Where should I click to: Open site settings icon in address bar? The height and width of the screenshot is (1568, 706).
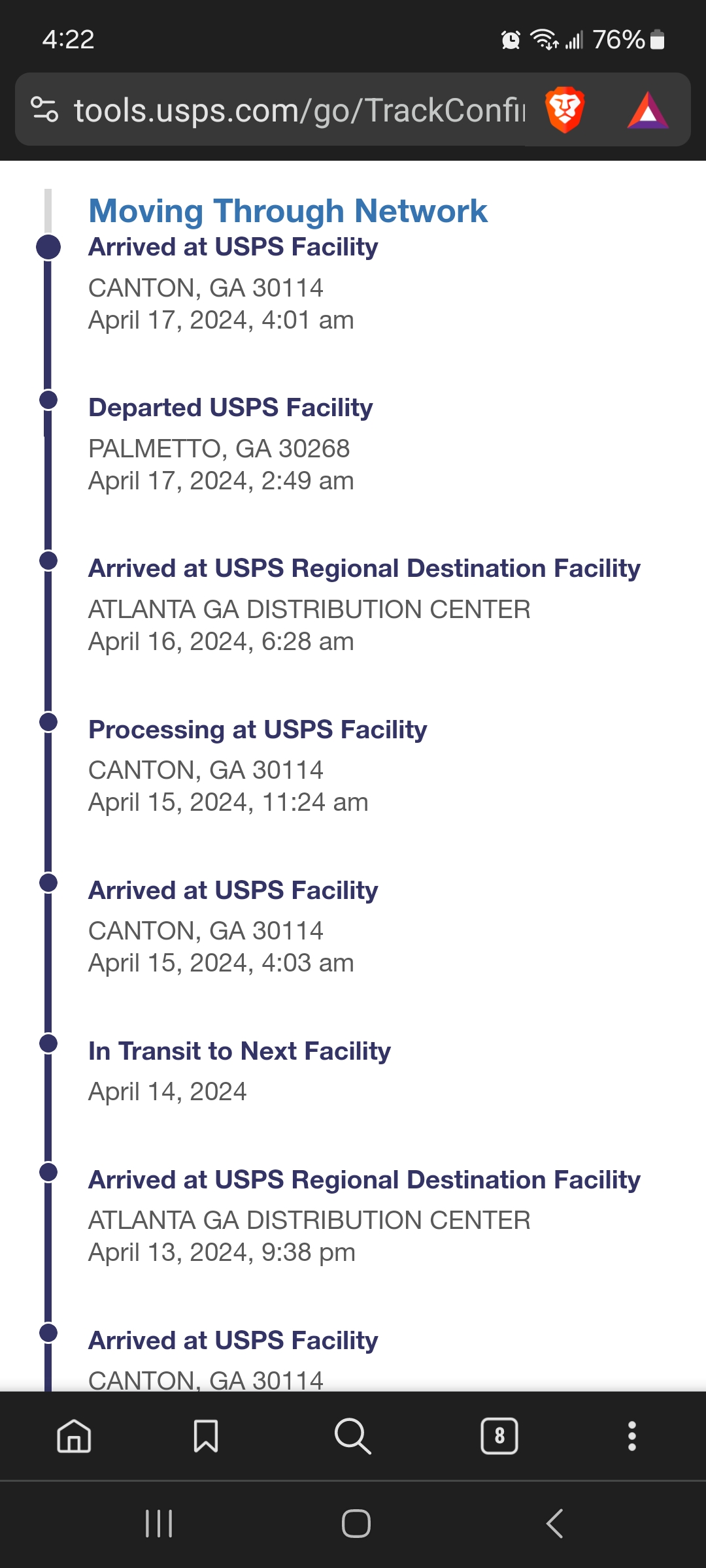click(44, 109)
